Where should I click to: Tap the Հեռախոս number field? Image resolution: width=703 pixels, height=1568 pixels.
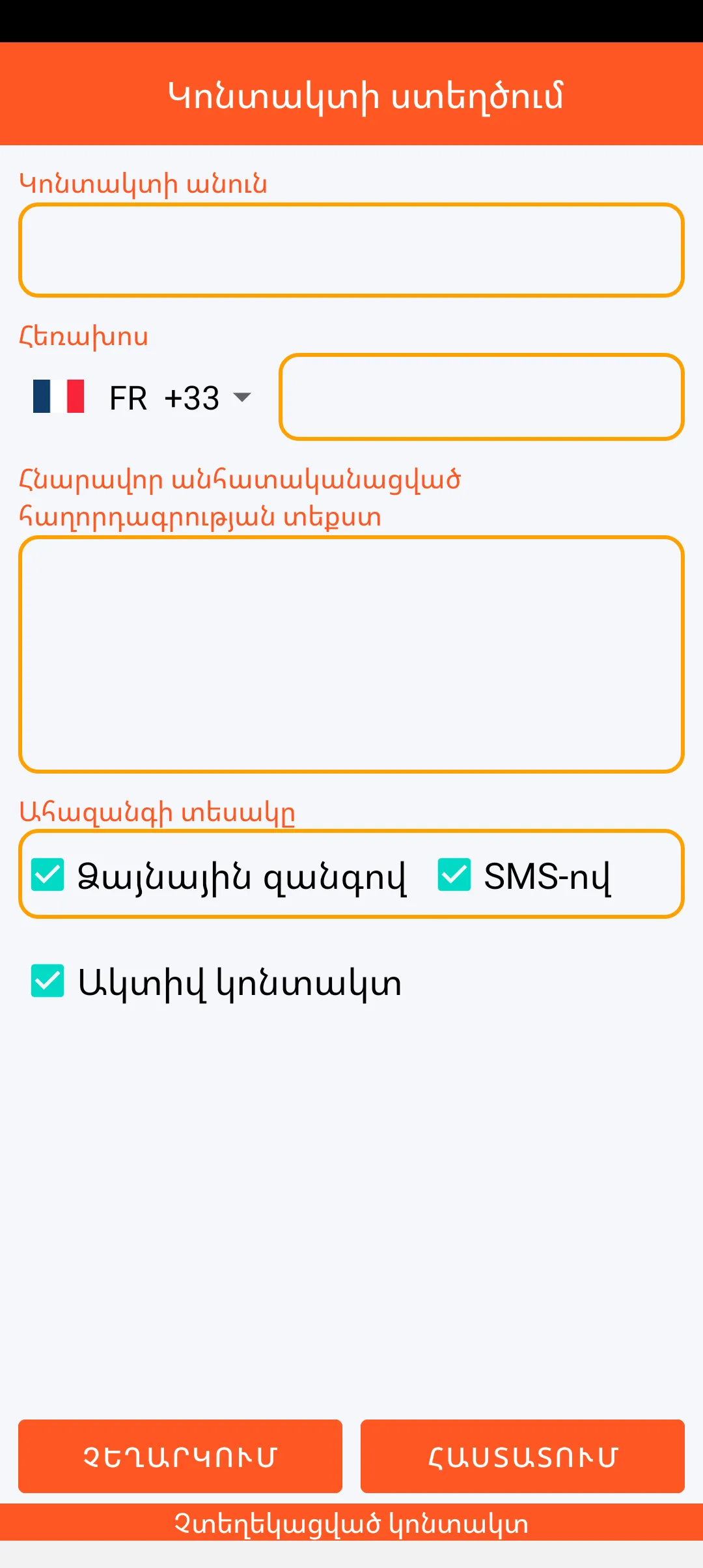(x=482, y=397)
